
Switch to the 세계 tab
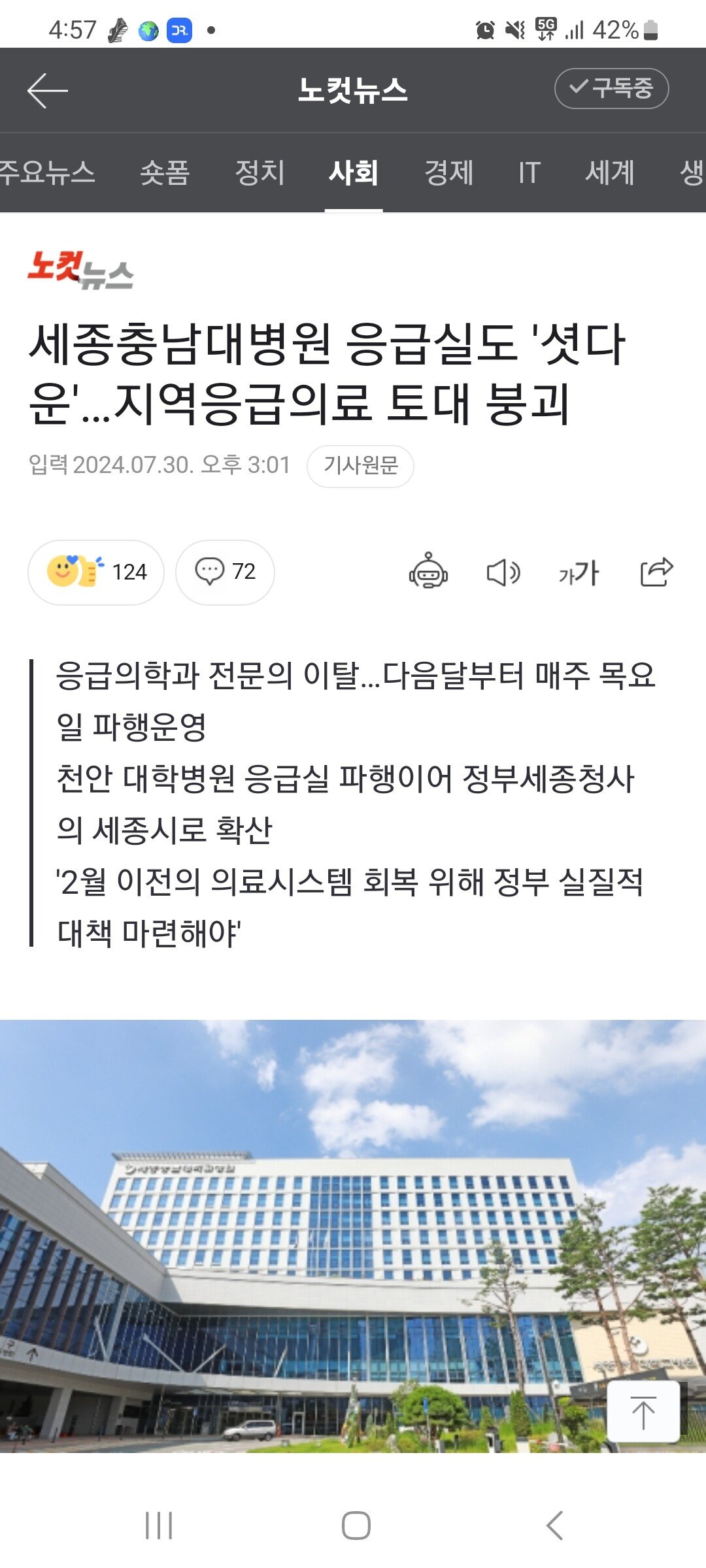pos(609,172)
